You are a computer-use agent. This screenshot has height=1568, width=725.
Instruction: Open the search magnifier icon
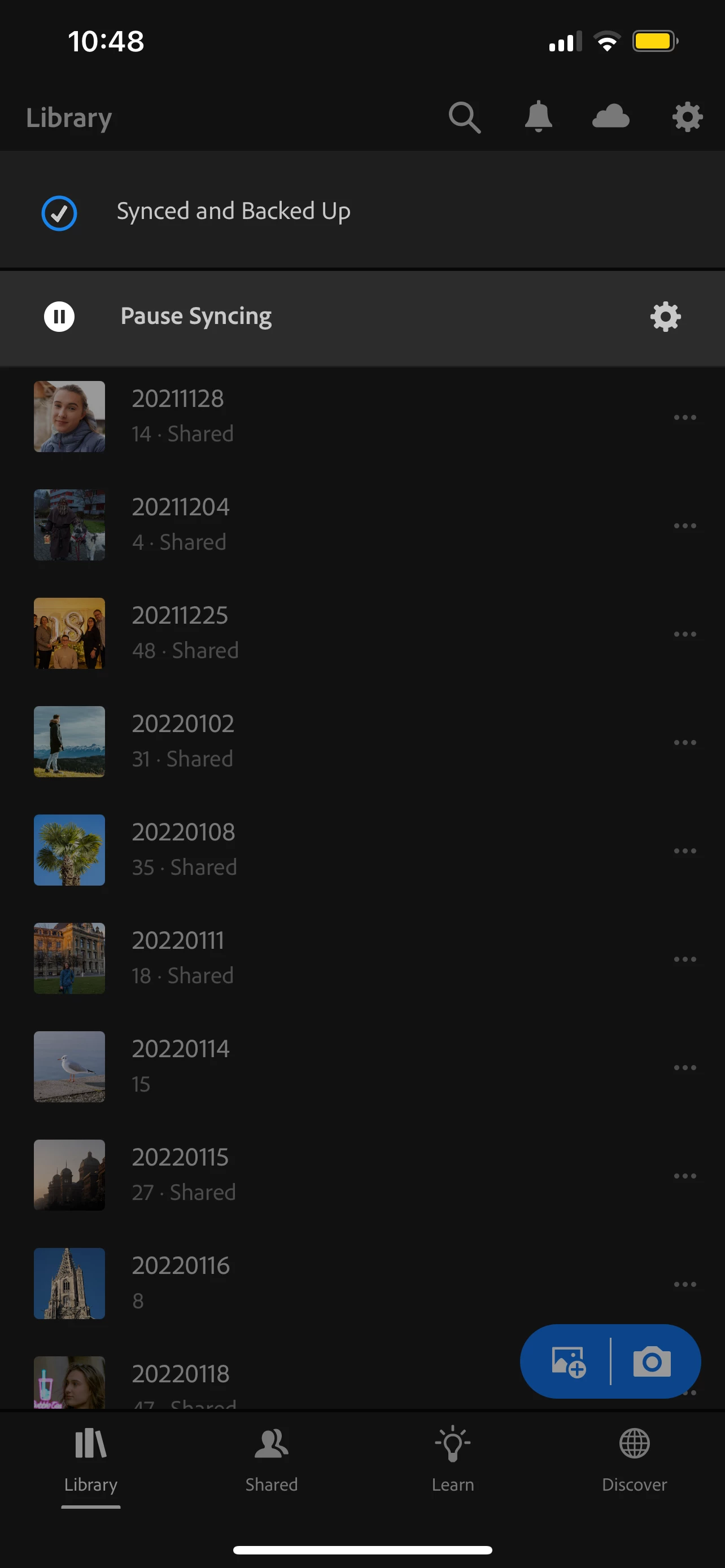coord(465,117)
